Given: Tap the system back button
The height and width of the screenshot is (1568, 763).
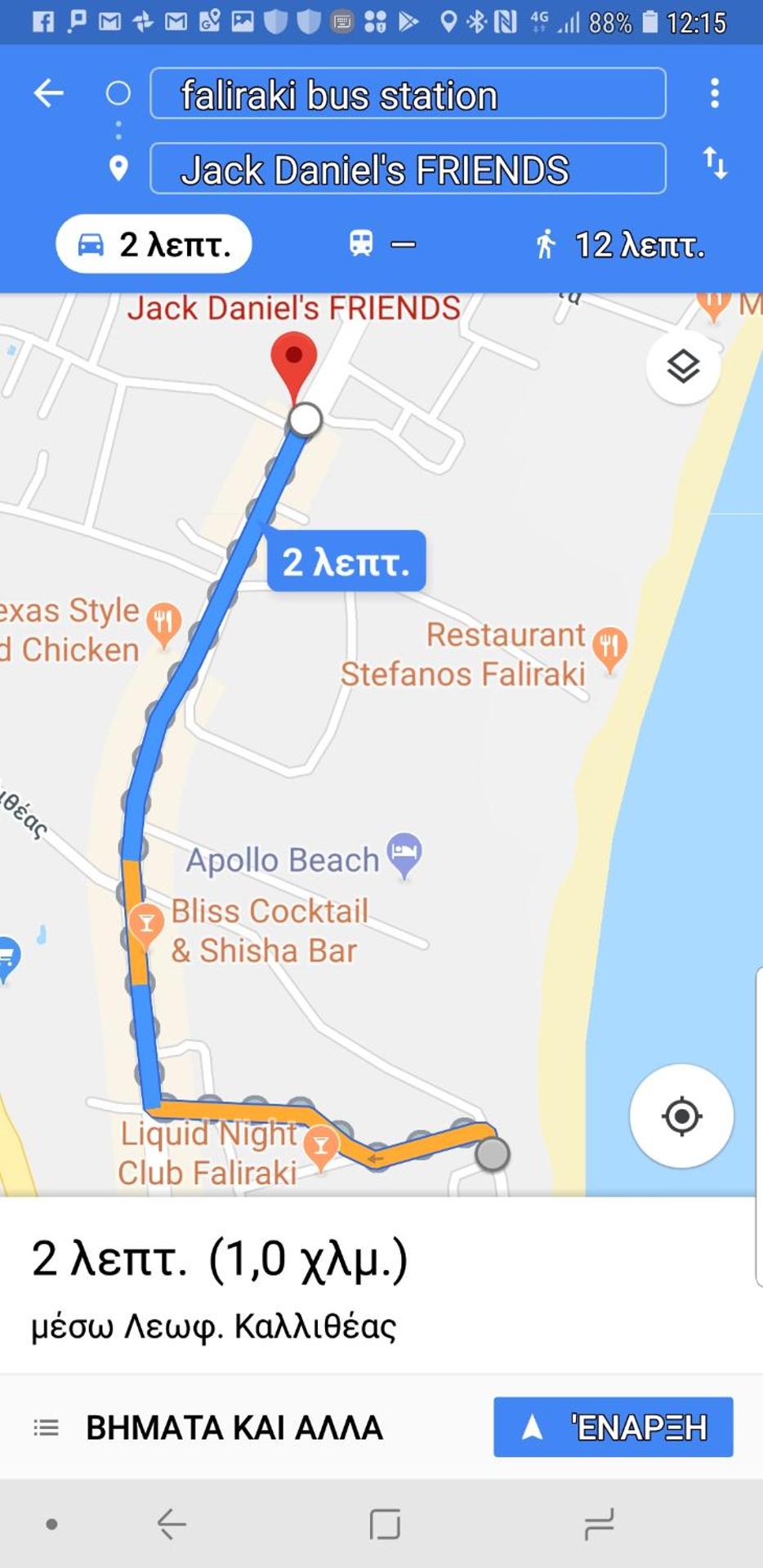Looking at the screenshot, I should click(171, 1524).
